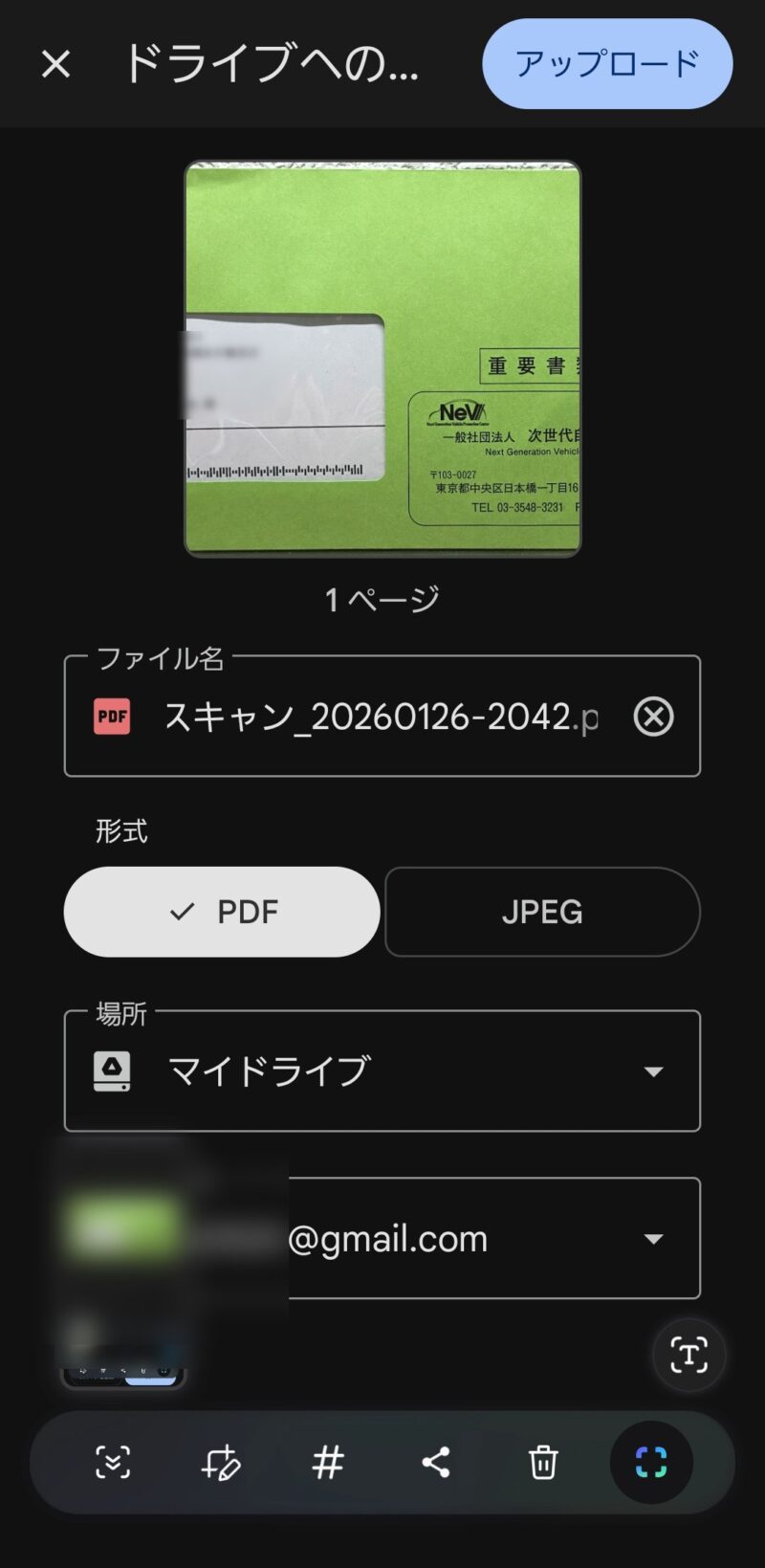Tap the アップロード button
This screenshot has height=1568, width=765.
[607, 64]
